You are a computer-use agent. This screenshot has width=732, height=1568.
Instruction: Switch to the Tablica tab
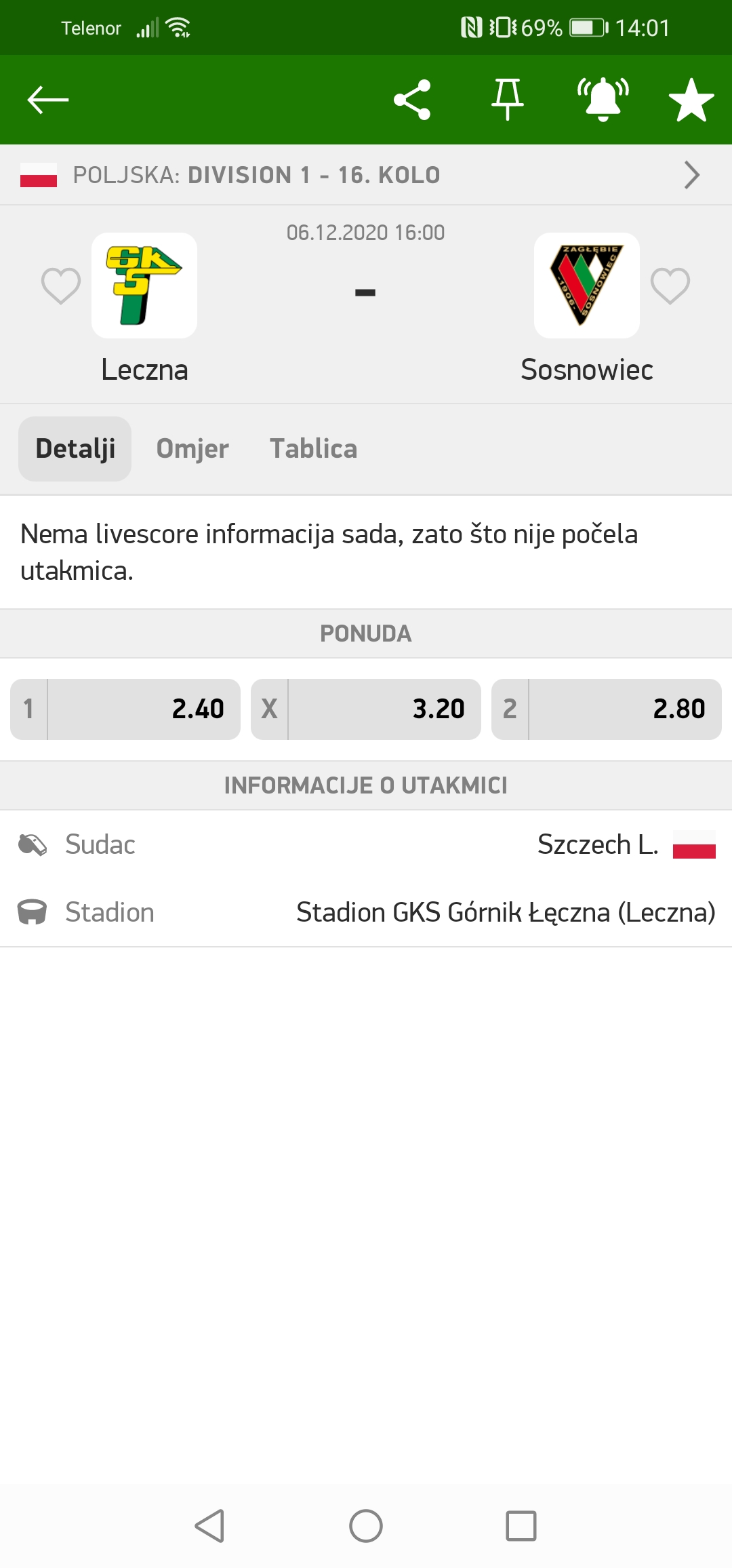point(314,449)
